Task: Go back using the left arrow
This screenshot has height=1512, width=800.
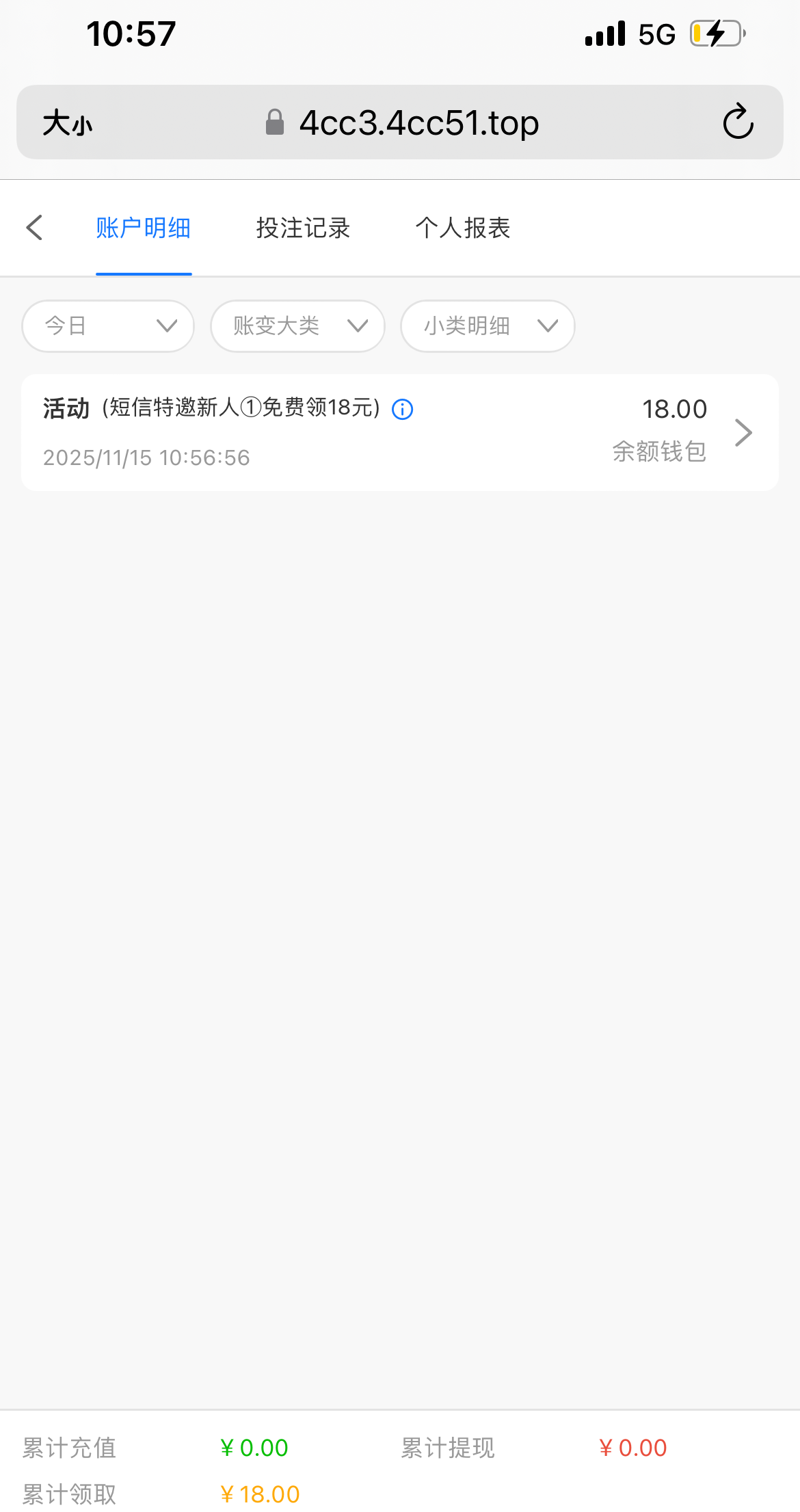Action: coord(34,228)
